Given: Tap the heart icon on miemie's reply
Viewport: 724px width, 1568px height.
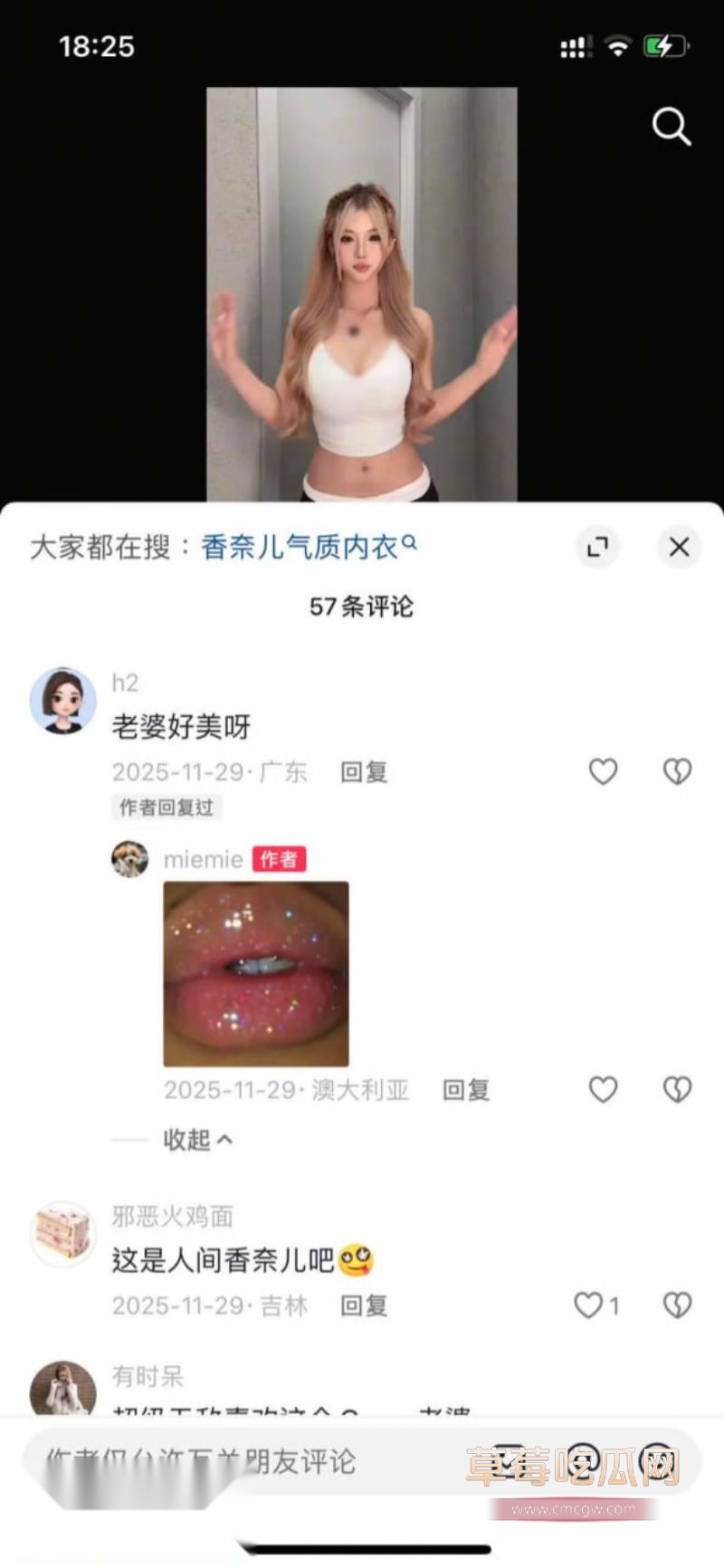Looking at the screenshot, I should coord(603,1090).
